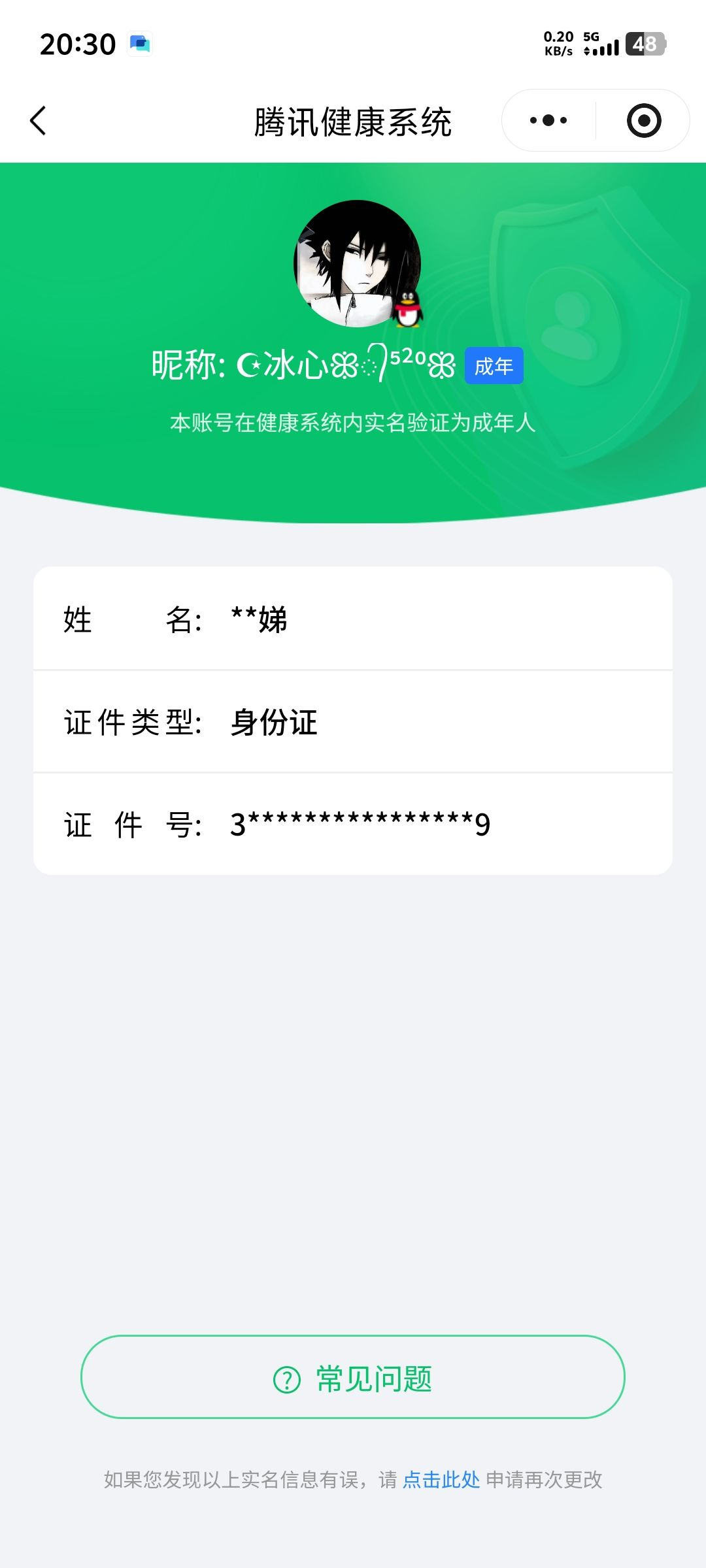Select the 成年 adult status badge
Viewport: 706px width, 1568px height.
coord(495,366)
